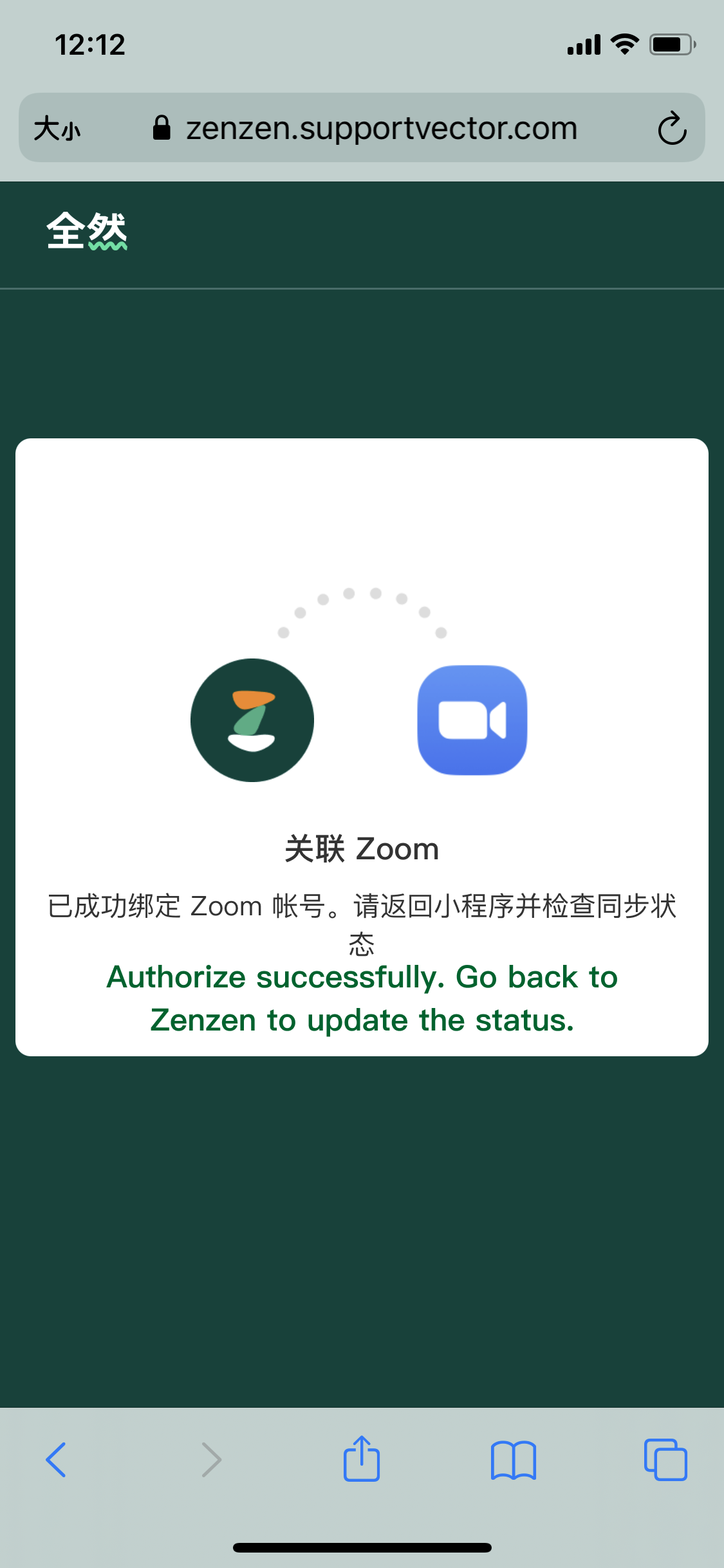
Task: Go back to the previous page
Action: tap(57, 1460)
